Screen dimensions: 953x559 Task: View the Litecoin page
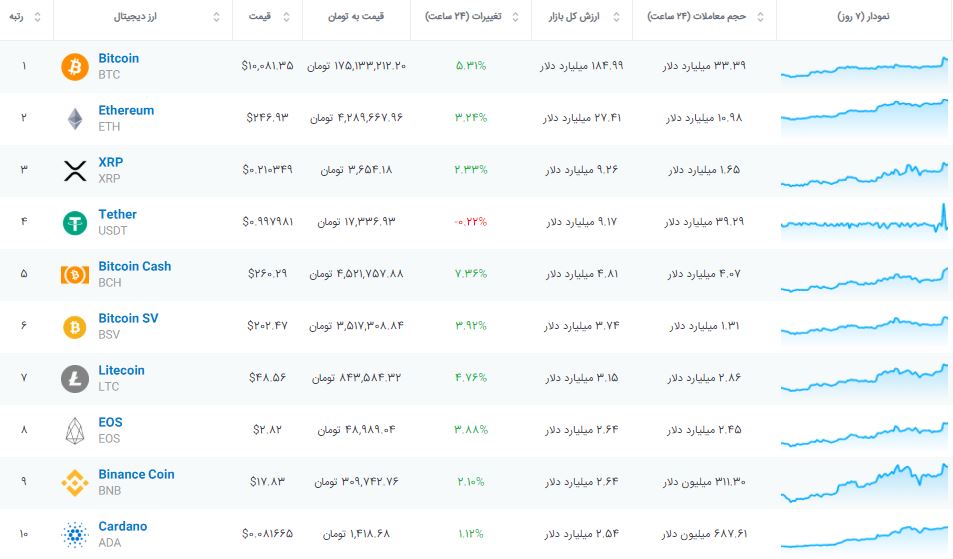122,370
